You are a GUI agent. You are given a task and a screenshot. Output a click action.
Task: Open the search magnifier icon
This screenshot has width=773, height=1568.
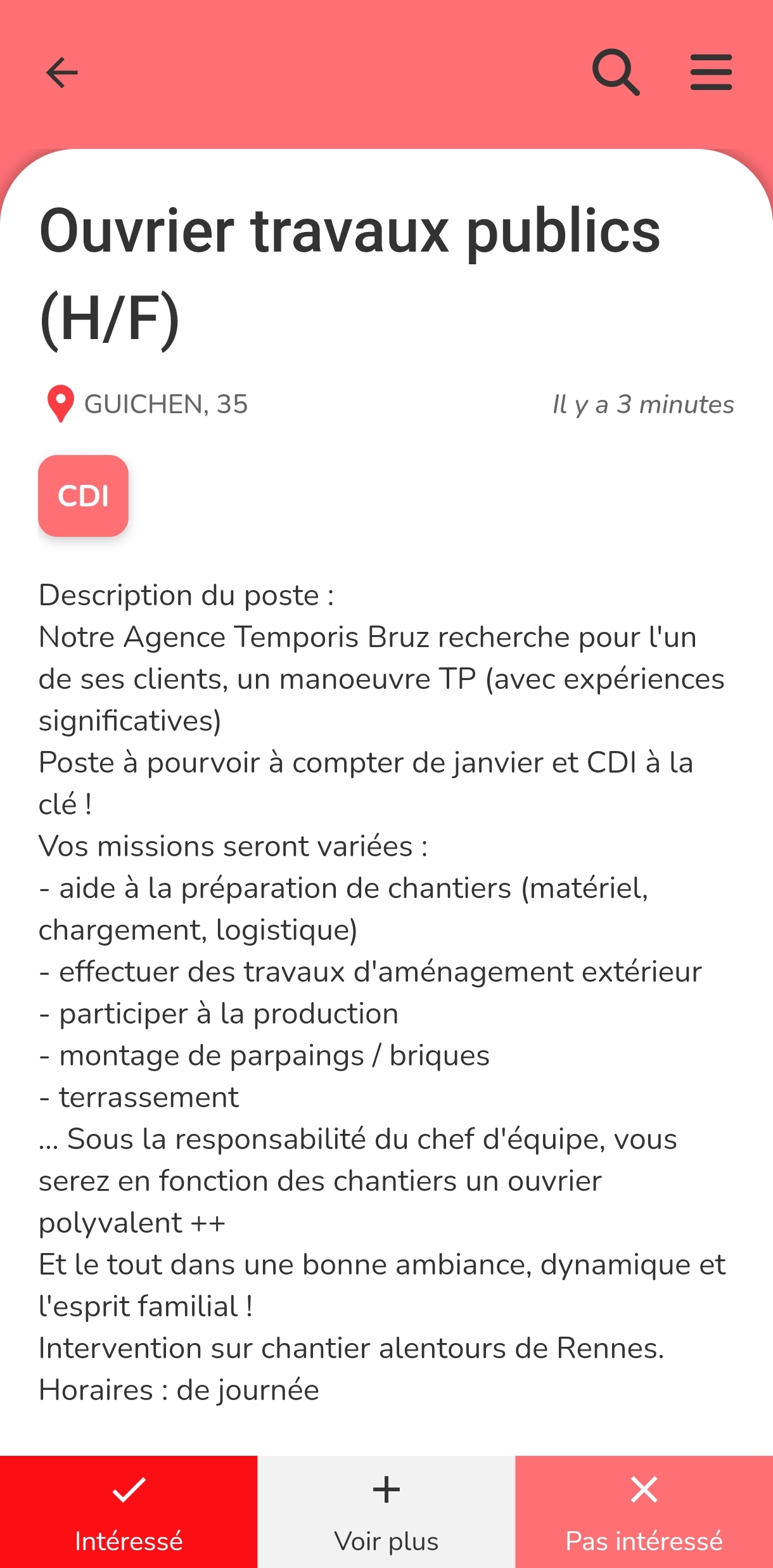coord(616,72)
